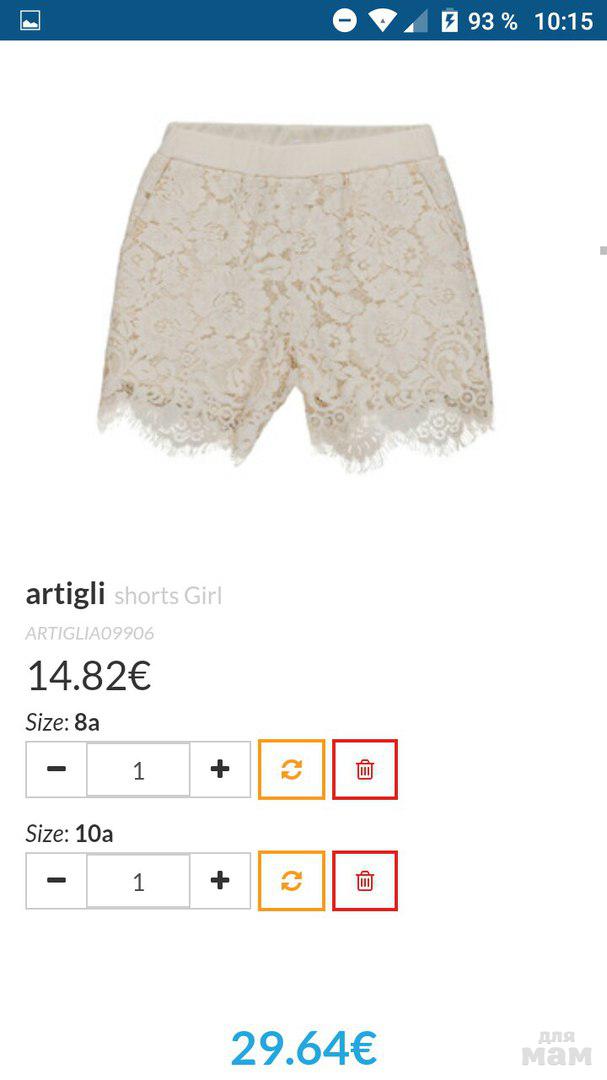Decrease quantity for size 8a

pyautogui.click(x=57, y=769)
